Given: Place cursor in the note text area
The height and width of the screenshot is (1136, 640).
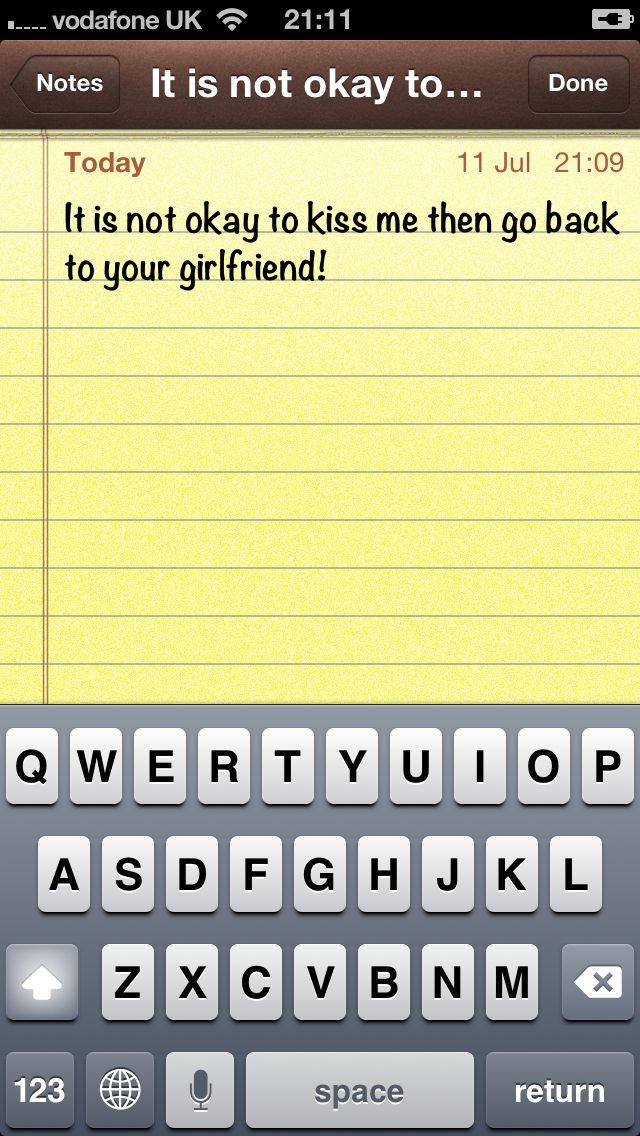Looking at the screenshot, I should 340,450.
